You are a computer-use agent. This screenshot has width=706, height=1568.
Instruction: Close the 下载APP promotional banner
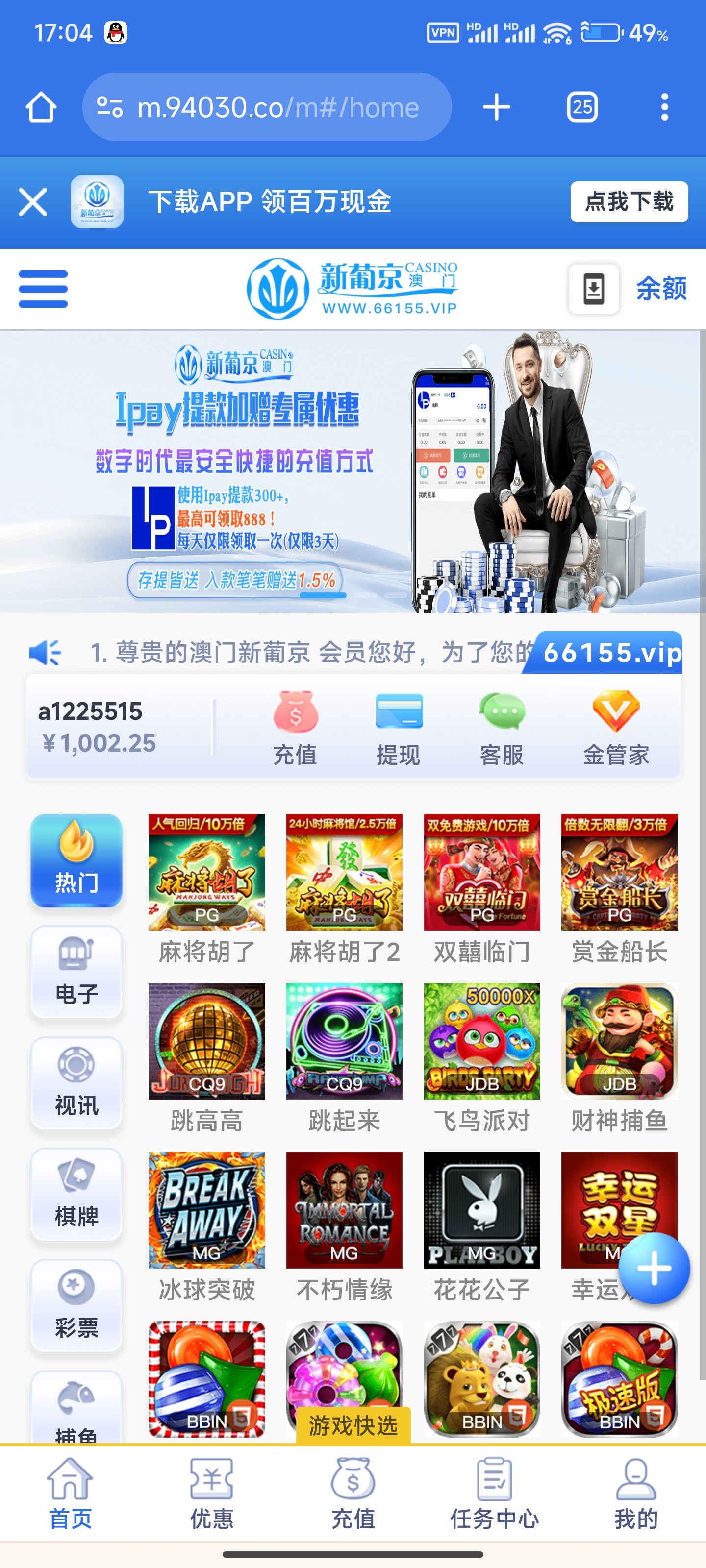pos(33,201)
